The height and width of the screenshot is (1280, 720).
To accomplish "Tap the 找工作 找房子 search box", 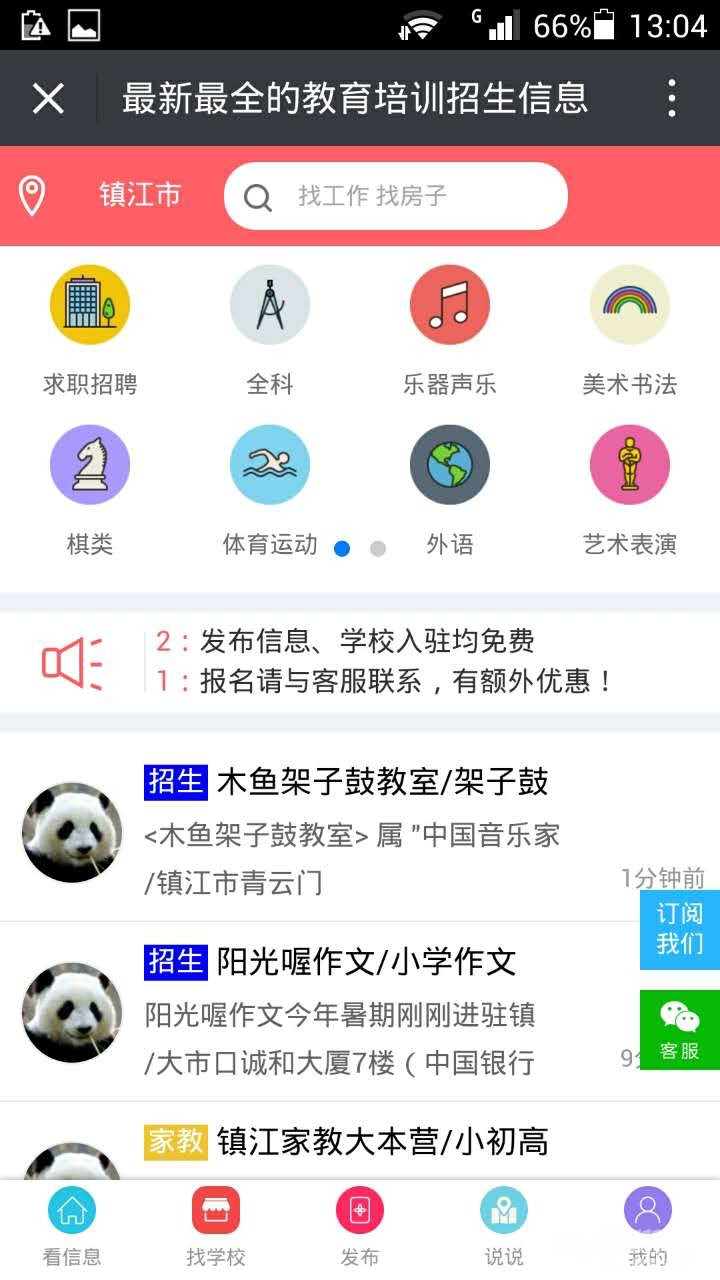I will pos(396,196).
